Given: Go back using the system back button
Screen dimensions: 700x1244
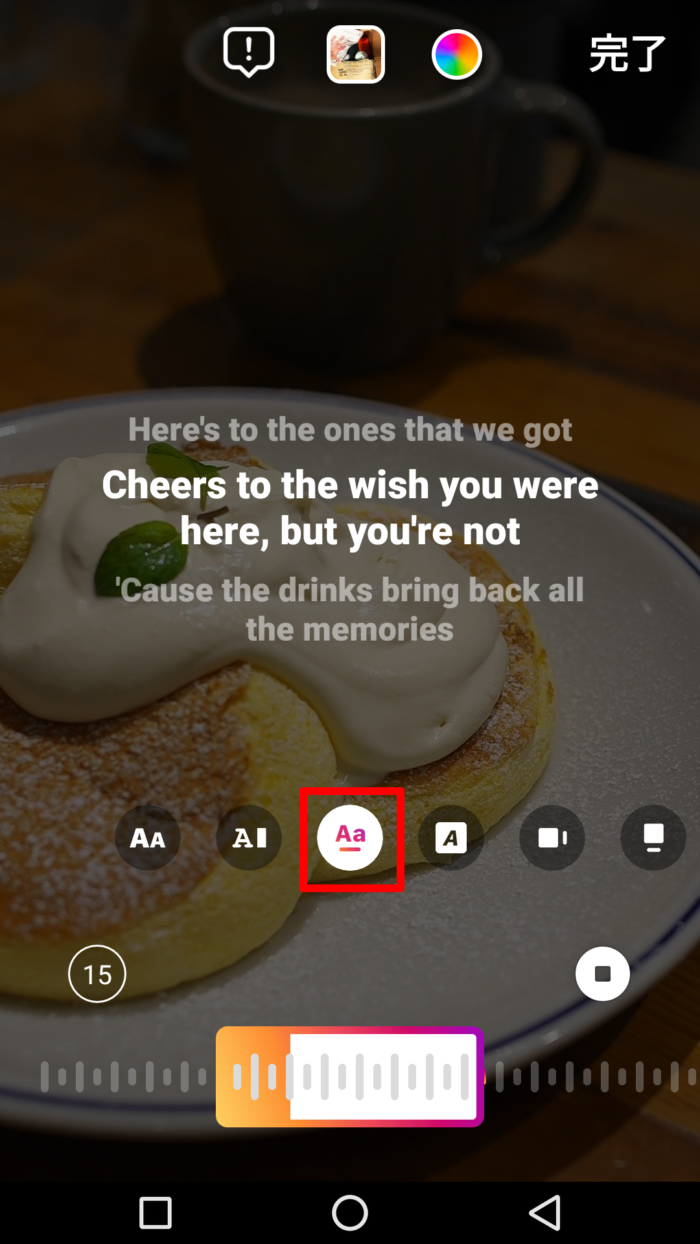Looking at the screenshot, I should 545,1213.
